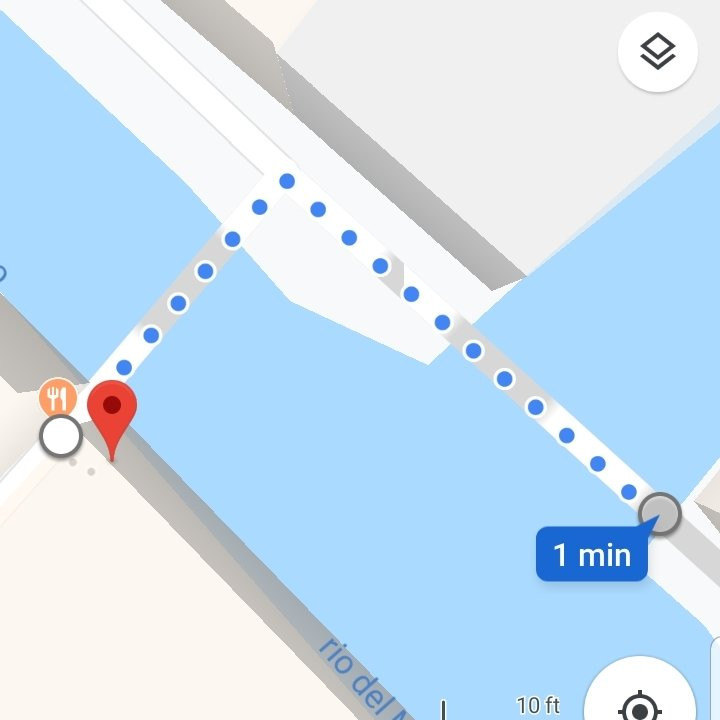Open the orange restaurant marker
Viewport: 720px width, 720px height.
pyautogui.click(x=58, y=398)
